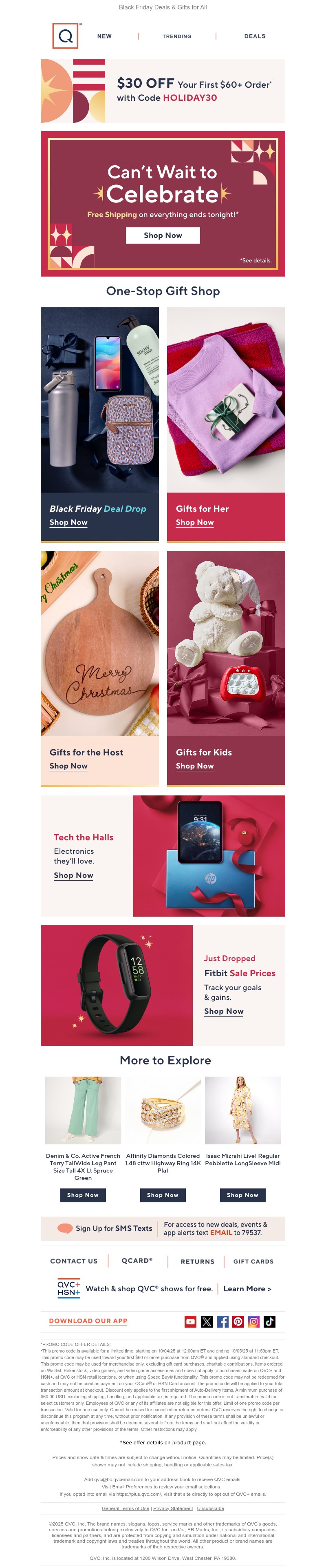Open the CONTACT US link
The height and width of the screenshot is (1568, 326).
click(x=74, y=1261)
